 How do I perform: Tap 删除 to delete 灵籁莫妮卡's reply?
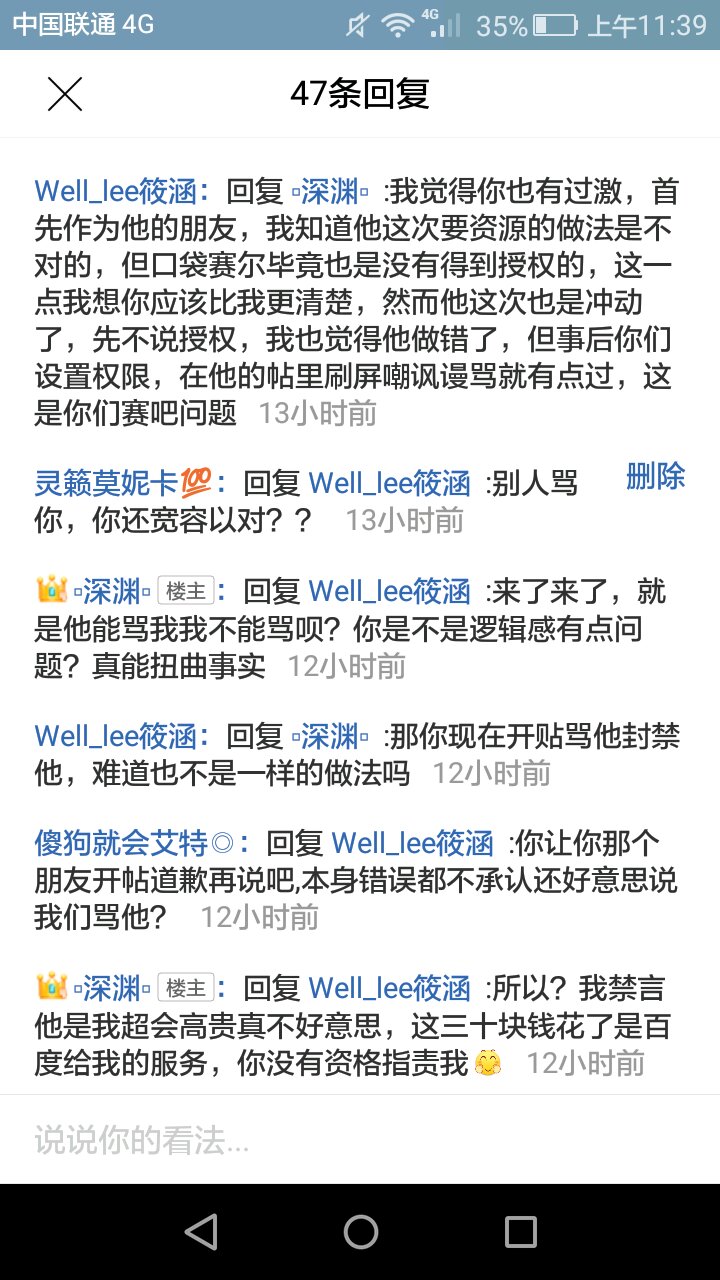pos(656,476)
